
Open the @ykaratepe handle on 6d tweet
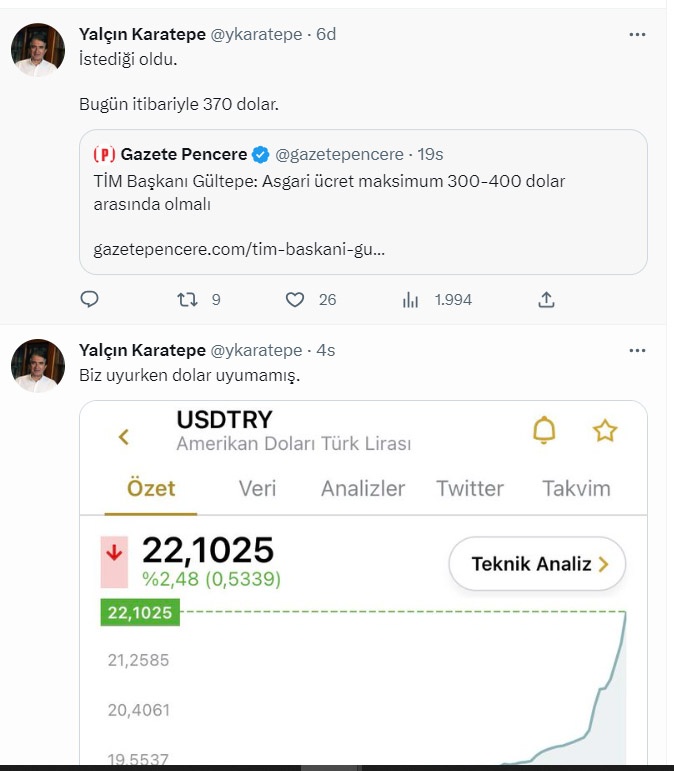[x=256, y=34]
